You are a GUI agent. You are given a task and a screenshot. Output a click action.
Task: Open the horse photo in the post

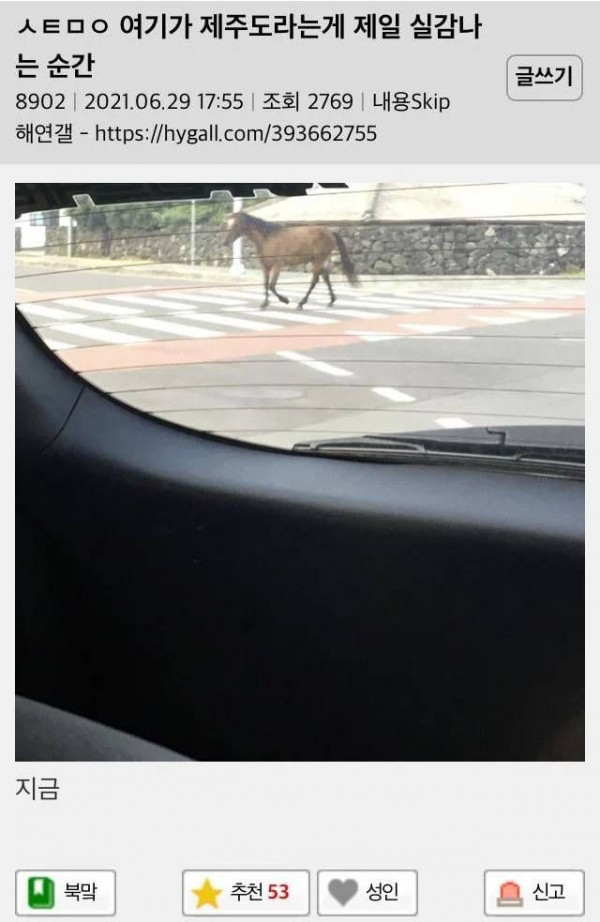300,470
